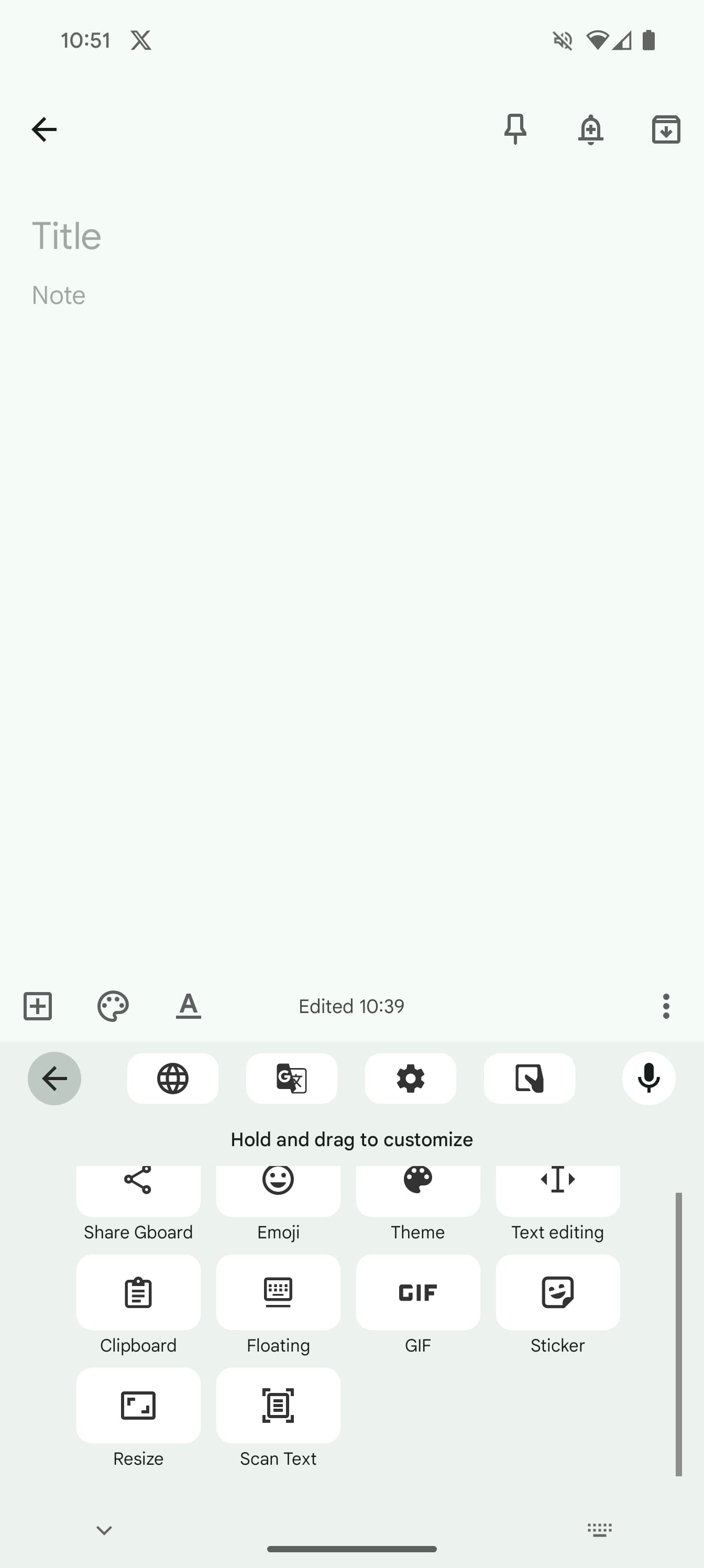
Task: Archive this note
Action: [x=666, y=129]
